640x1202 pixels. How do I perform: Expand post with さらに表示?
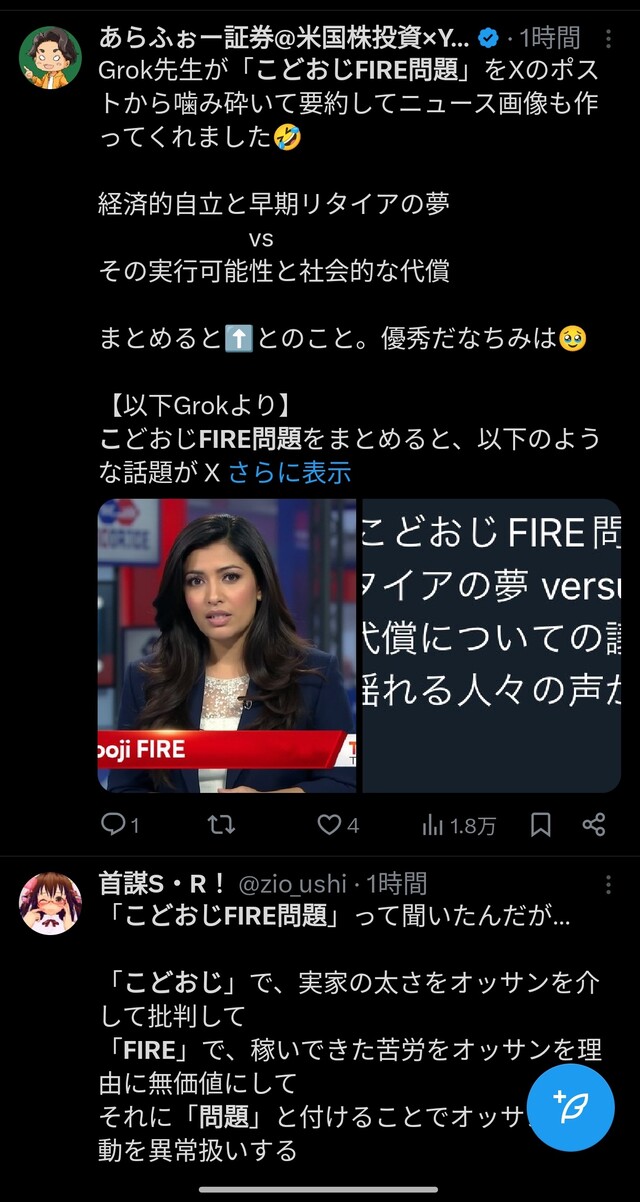coord(289,472)
